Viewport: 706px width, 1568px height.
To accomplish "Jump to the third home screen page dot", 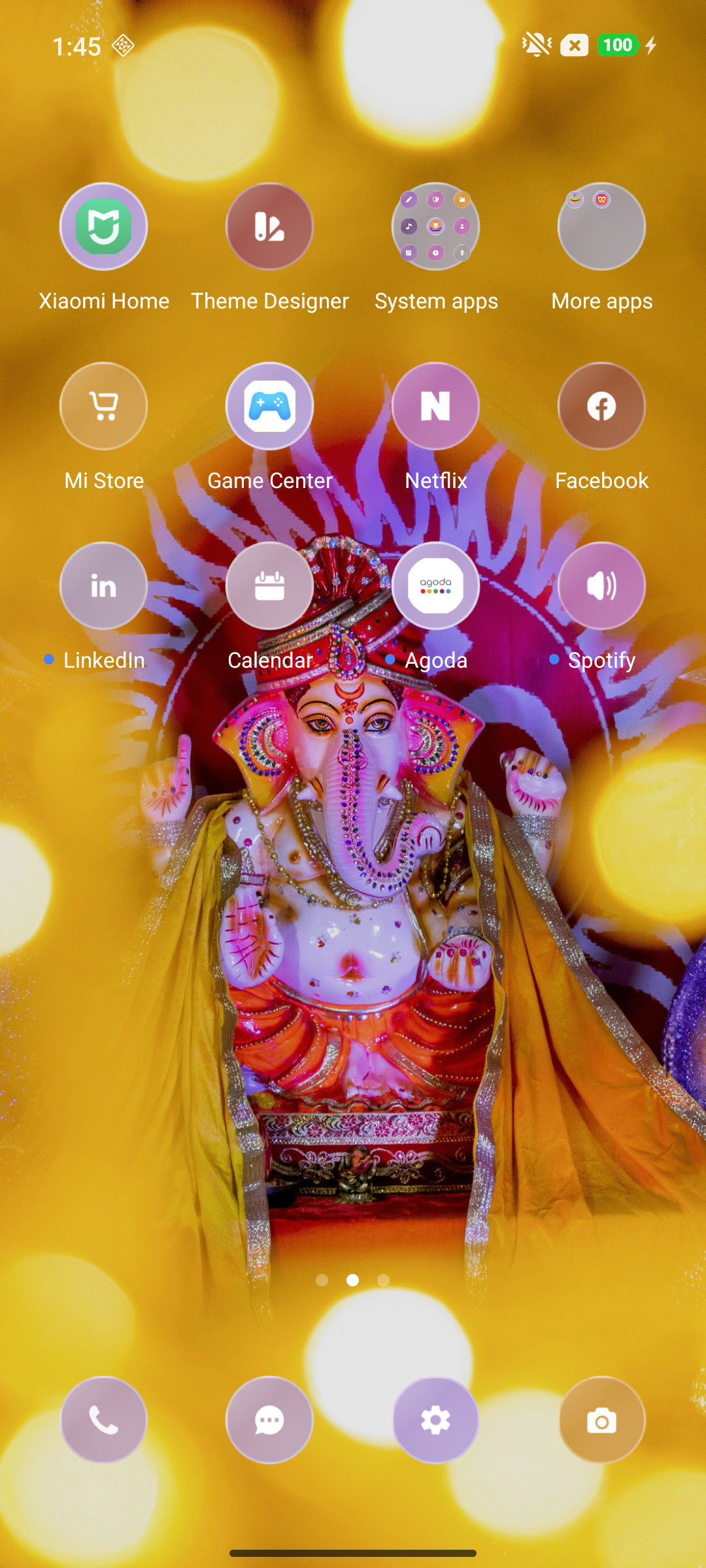I will pyautogui.click(x=384, y=1280).
